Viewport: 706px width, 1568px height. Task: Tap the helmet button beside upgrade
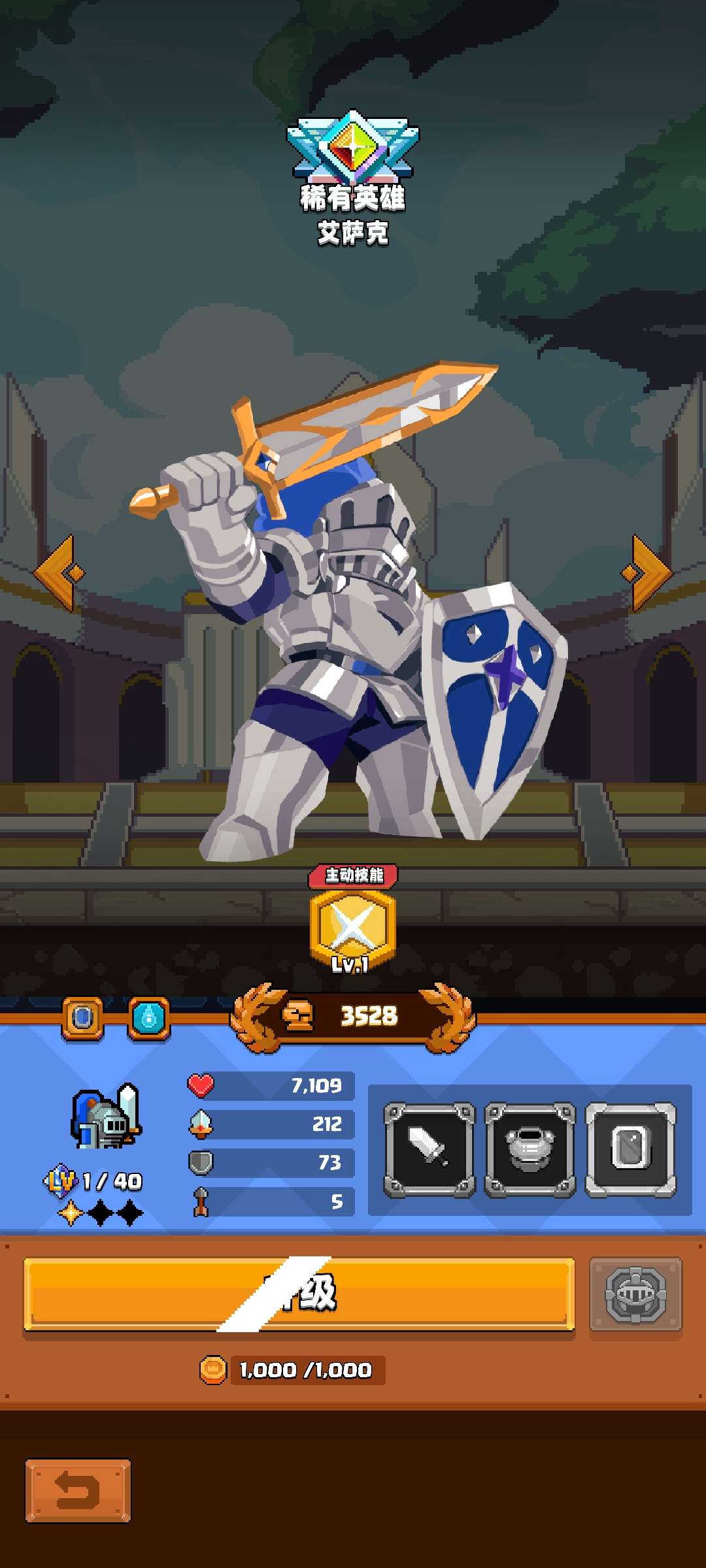[x=635, y=1294]
